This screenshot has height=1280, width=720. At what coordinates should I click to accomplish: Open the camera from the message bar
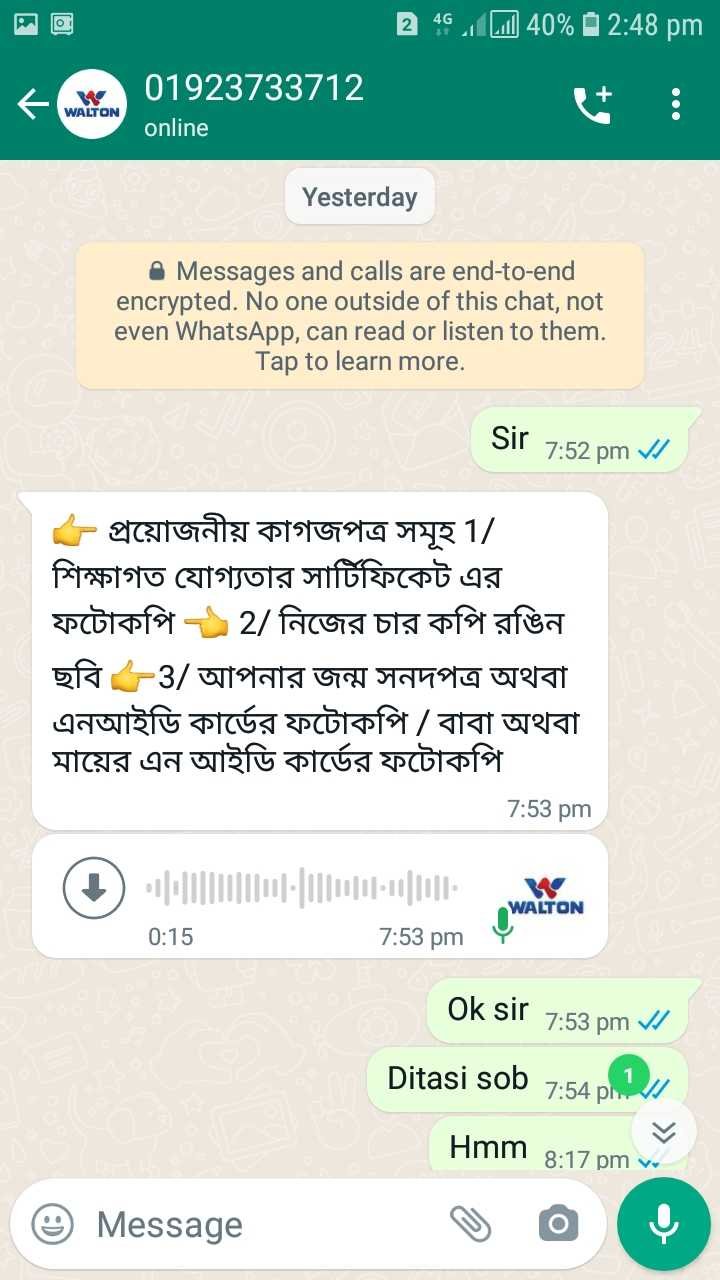tap(558, 1223)
